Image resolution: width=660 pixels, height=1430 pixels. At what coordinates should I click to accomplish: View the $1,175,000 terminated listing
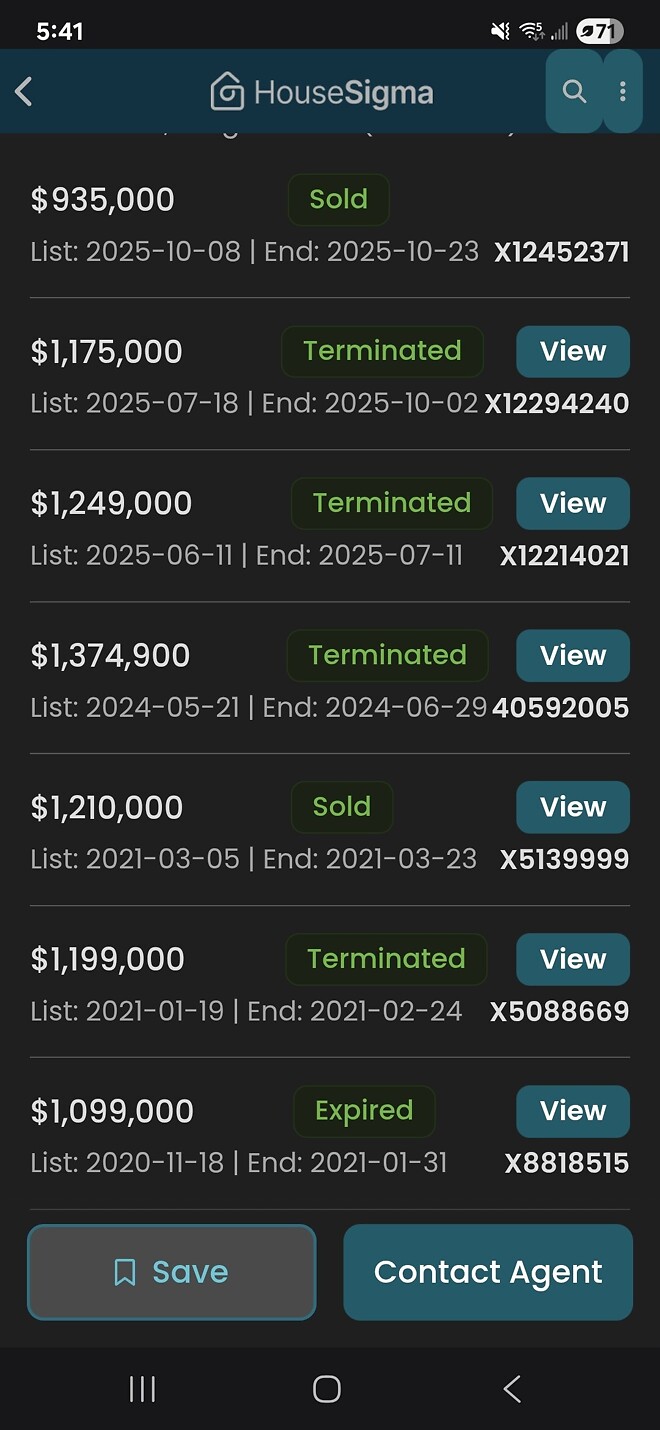tap(572, 351)
